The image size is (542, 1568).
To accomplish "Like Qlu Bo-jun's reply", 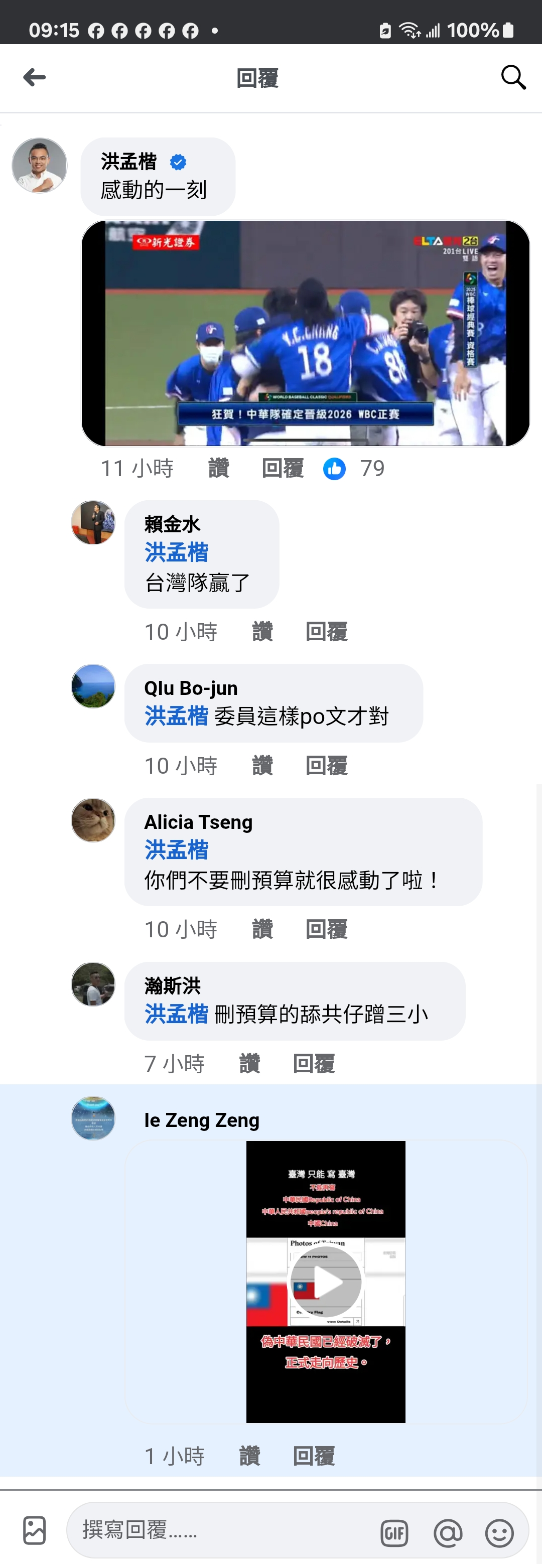I will pos(262,765).
